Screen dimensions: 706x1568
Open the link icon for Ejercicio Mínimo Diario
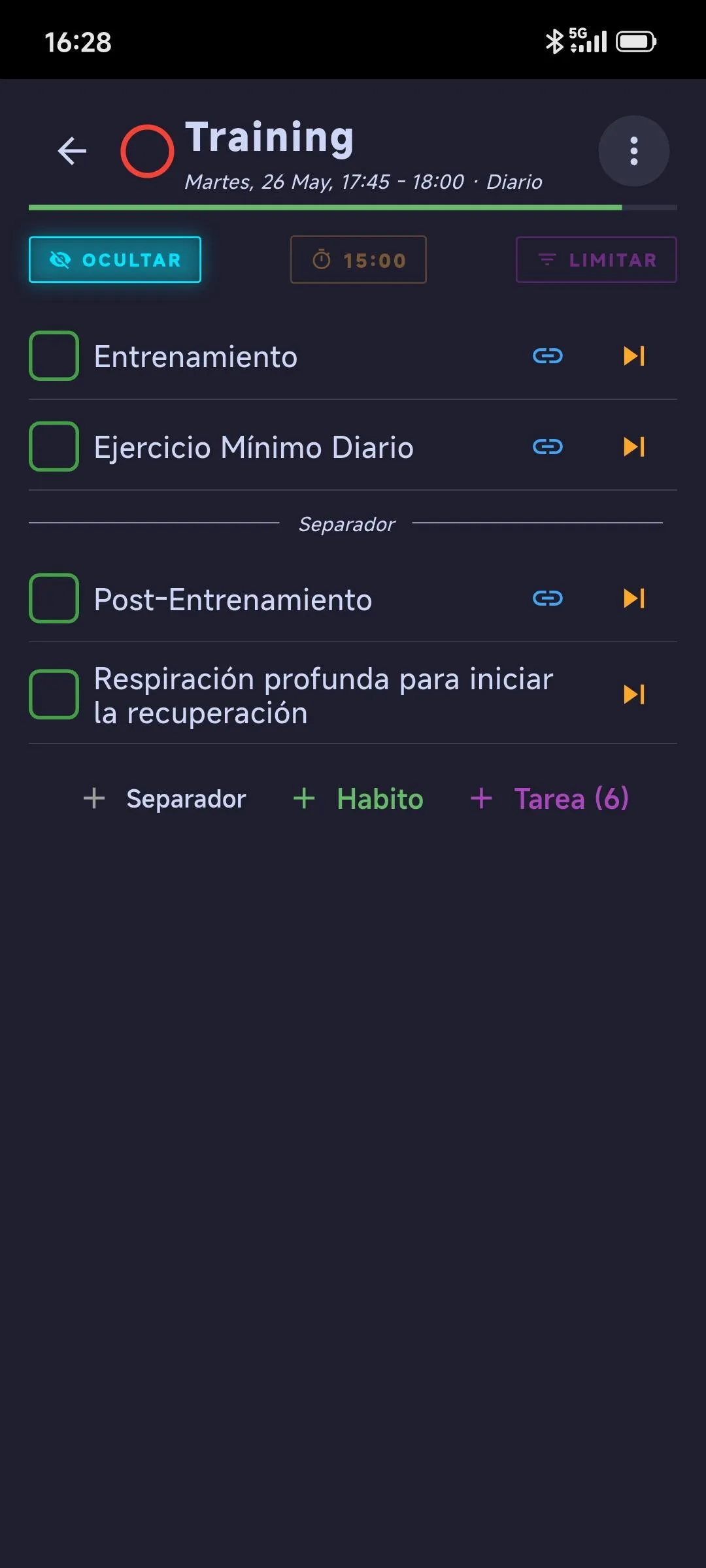548,447
